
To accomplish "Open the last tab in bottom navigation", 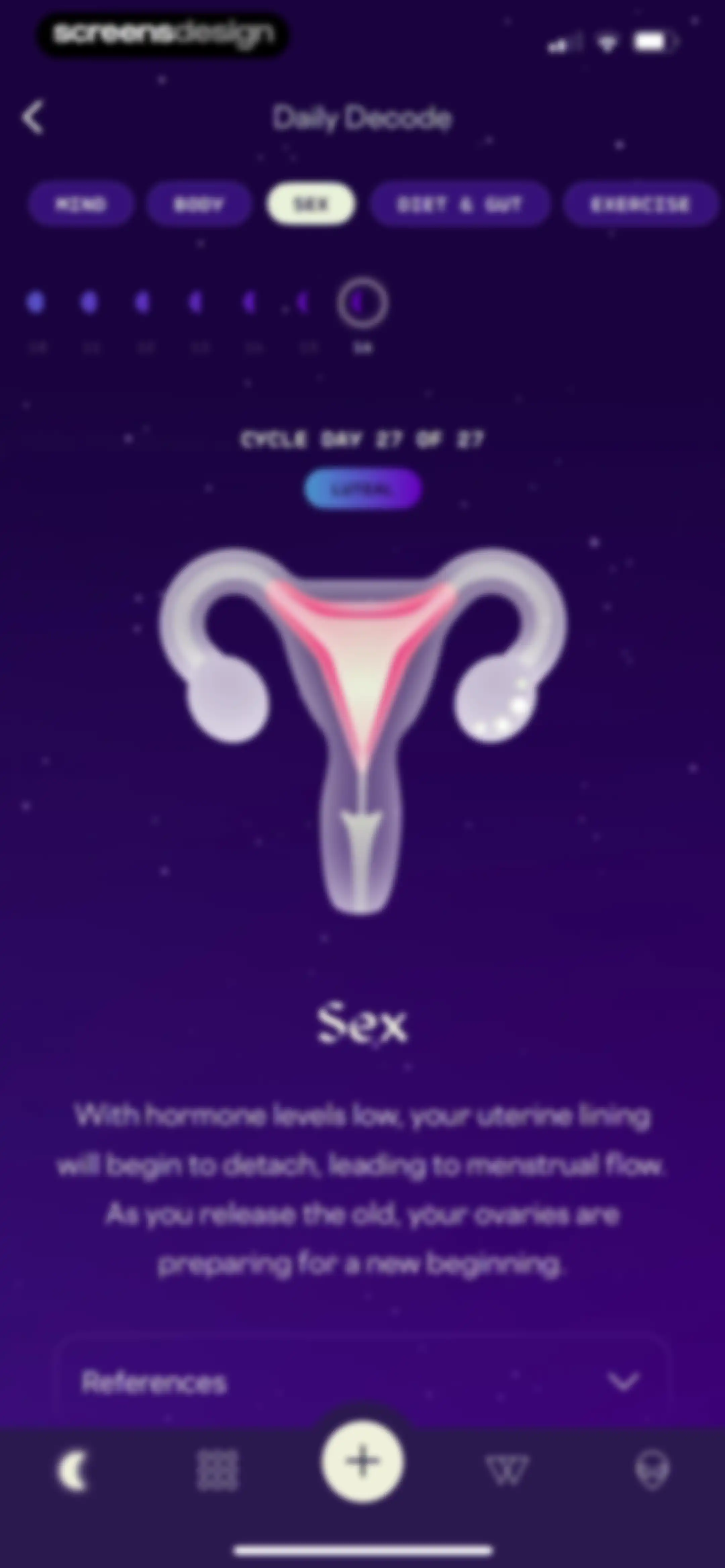I will (652, 1471).
